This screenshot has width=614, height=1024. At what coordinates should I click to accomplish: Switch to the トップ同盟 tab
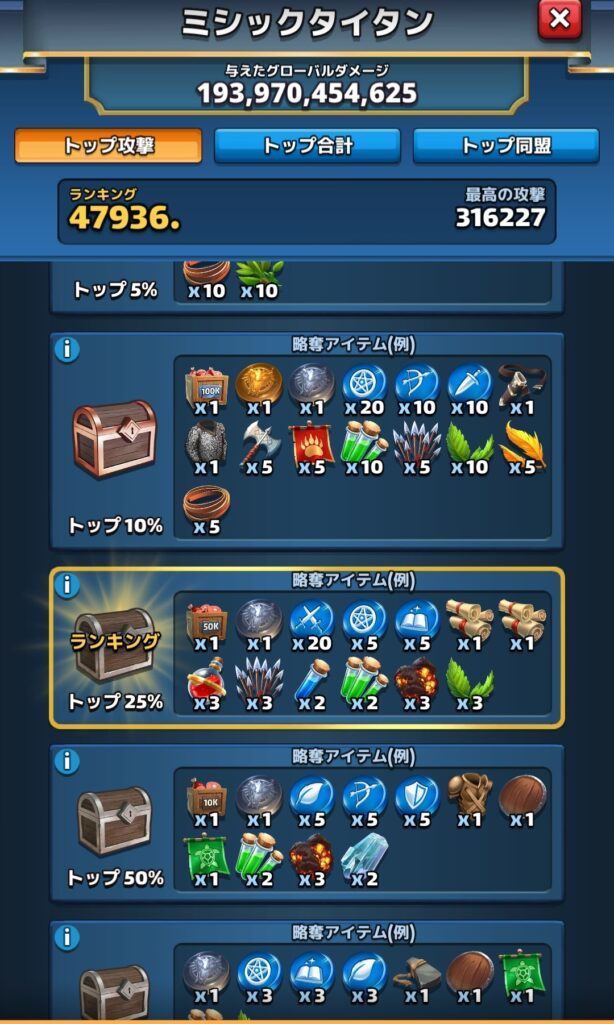pos(506,146)
